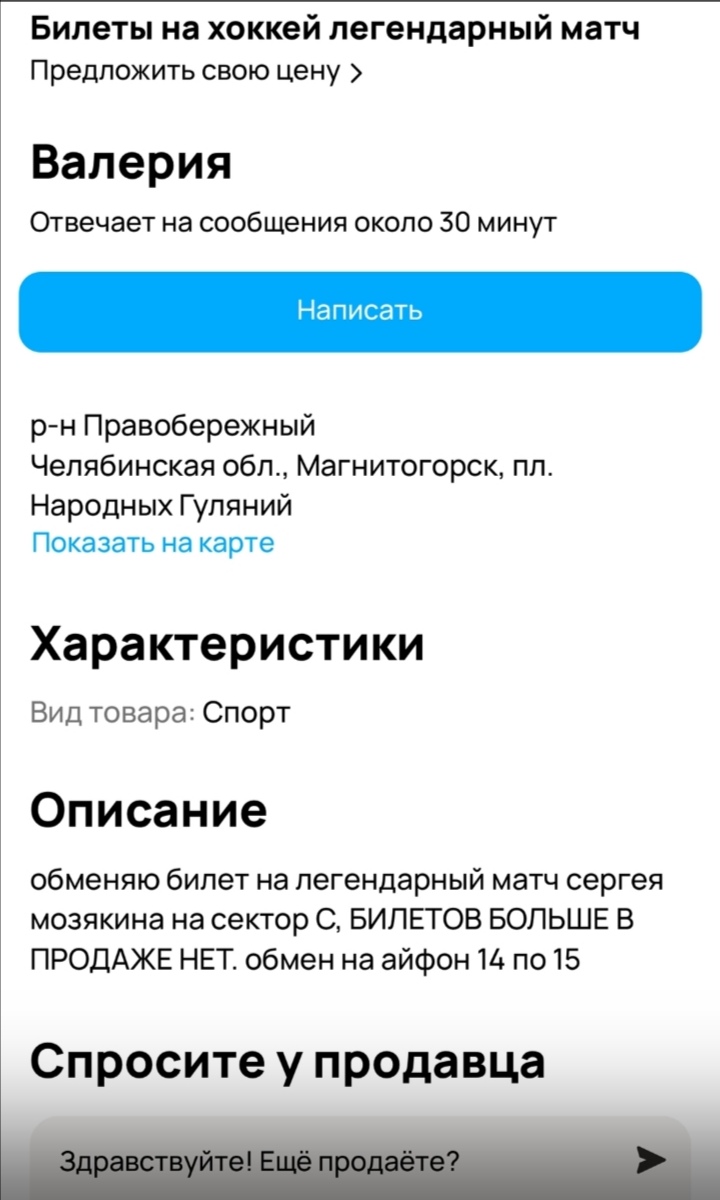The height and width of the screenshot is (1200, 720).
Task: Tap the blue Написать button
Action: 360,311
